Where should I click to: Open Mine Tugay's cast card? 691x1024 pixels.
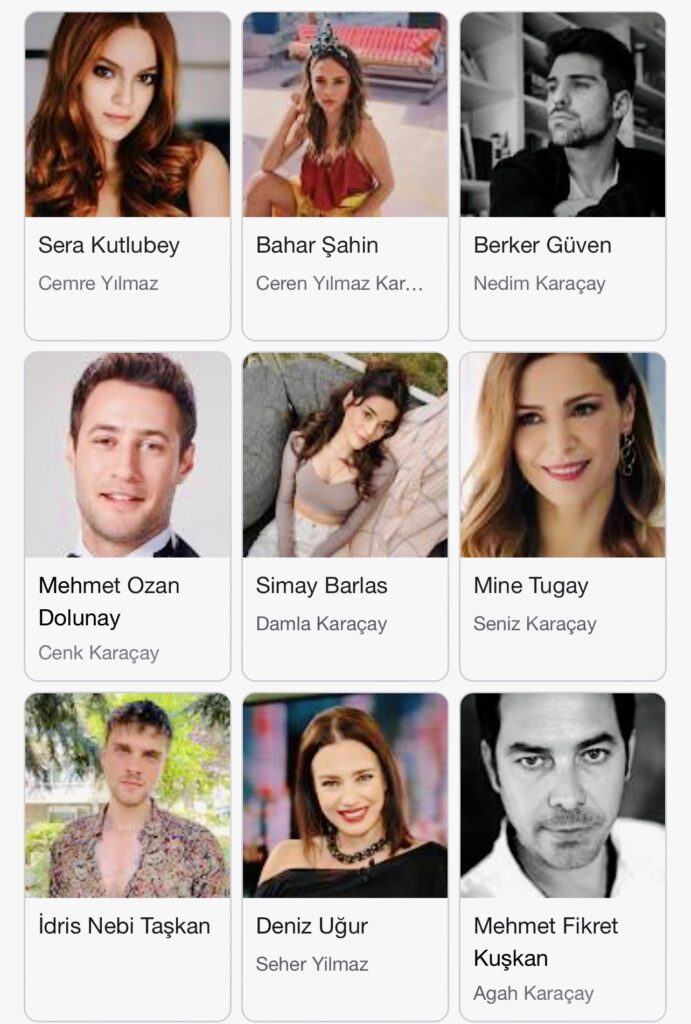point(562,515)
